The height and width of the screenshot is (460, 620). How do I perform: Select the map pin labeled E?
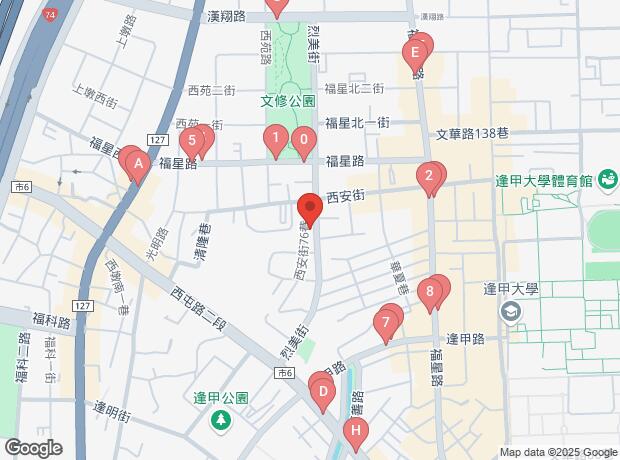pyautogui.click(x=412, y=53)
